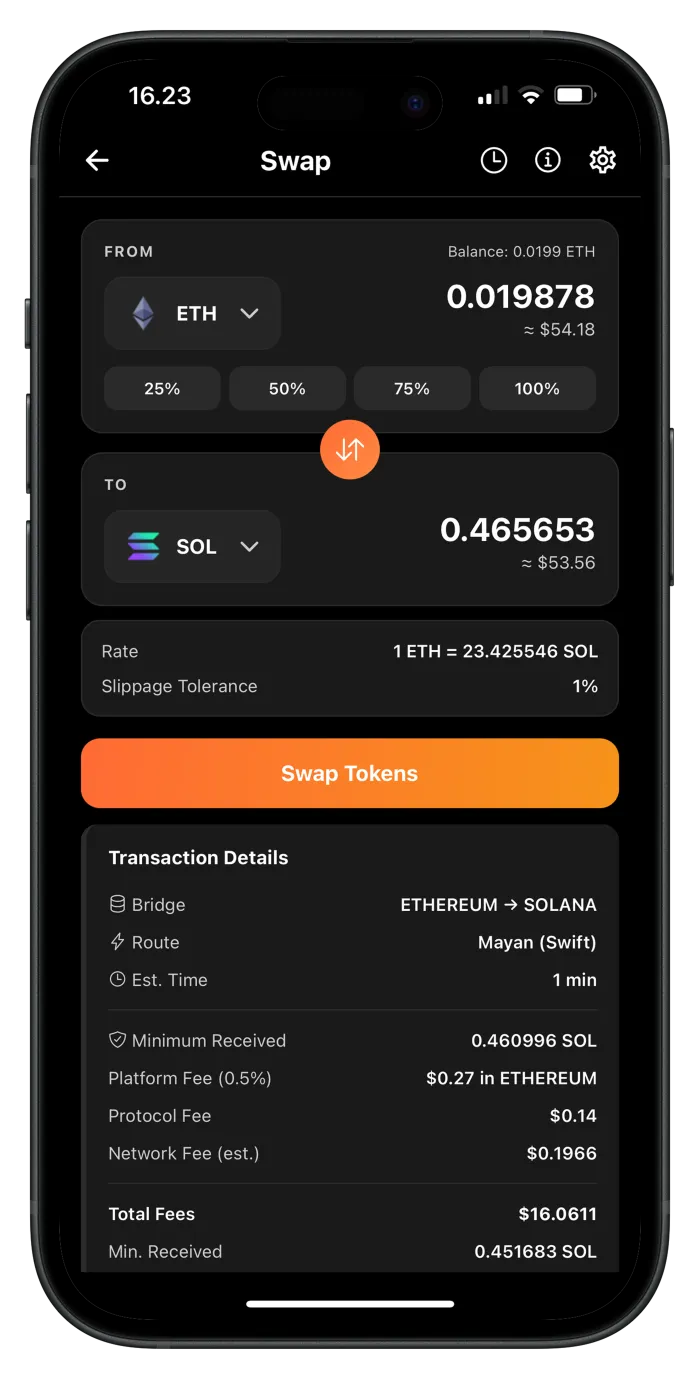The image size is (700, 1379).
Task: Edit the 0.019878 ETH amount
Action: click(520, 297)
